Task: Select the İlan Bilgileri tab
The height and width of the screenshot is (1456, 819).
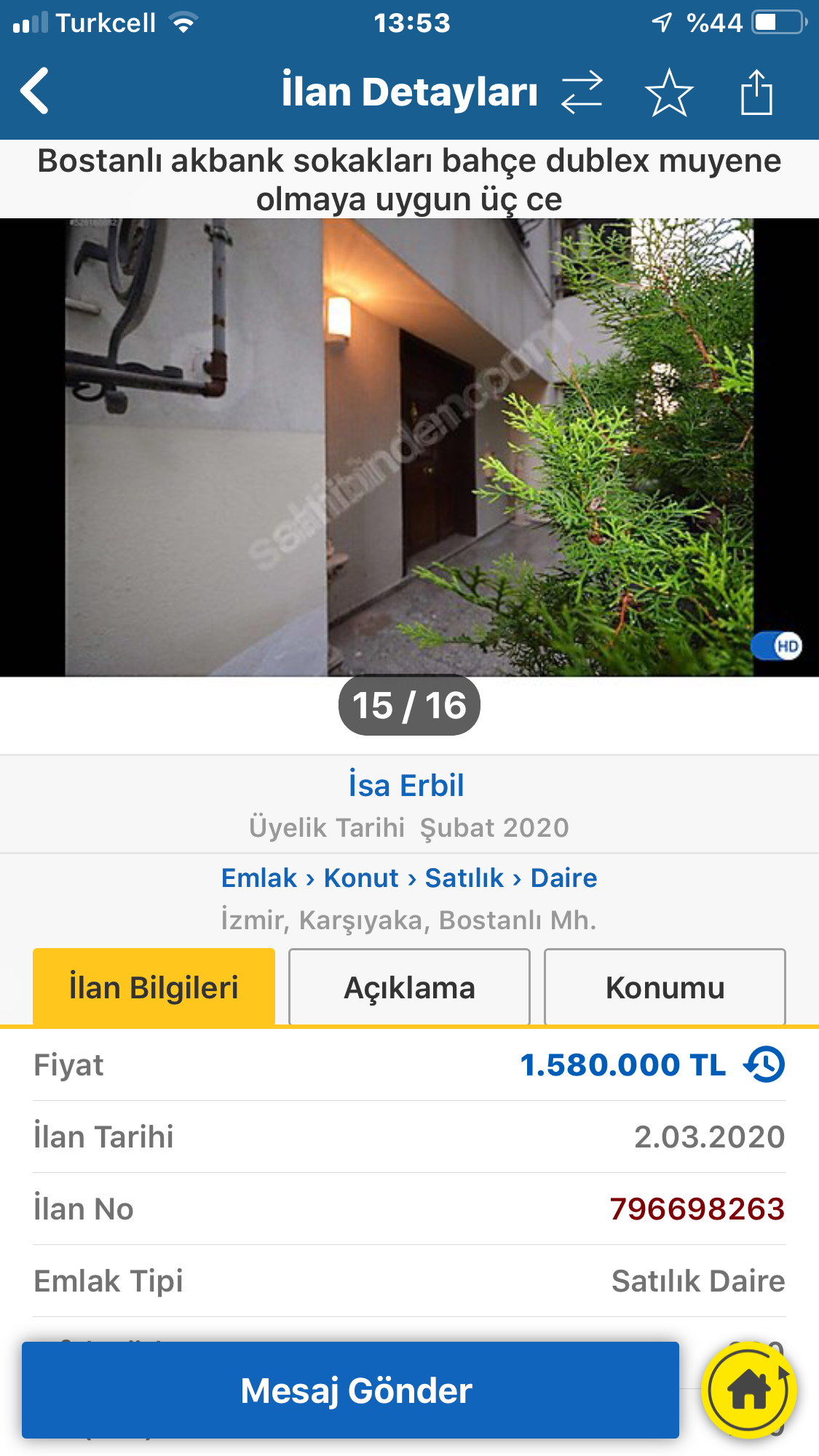Action: click(154, 987)
